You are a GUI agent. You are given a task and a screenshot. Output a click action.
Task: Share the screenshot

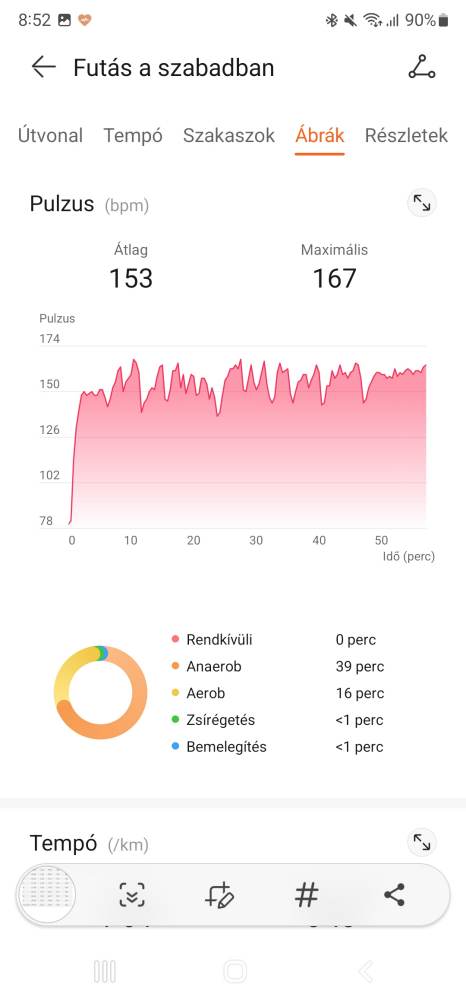395,895
